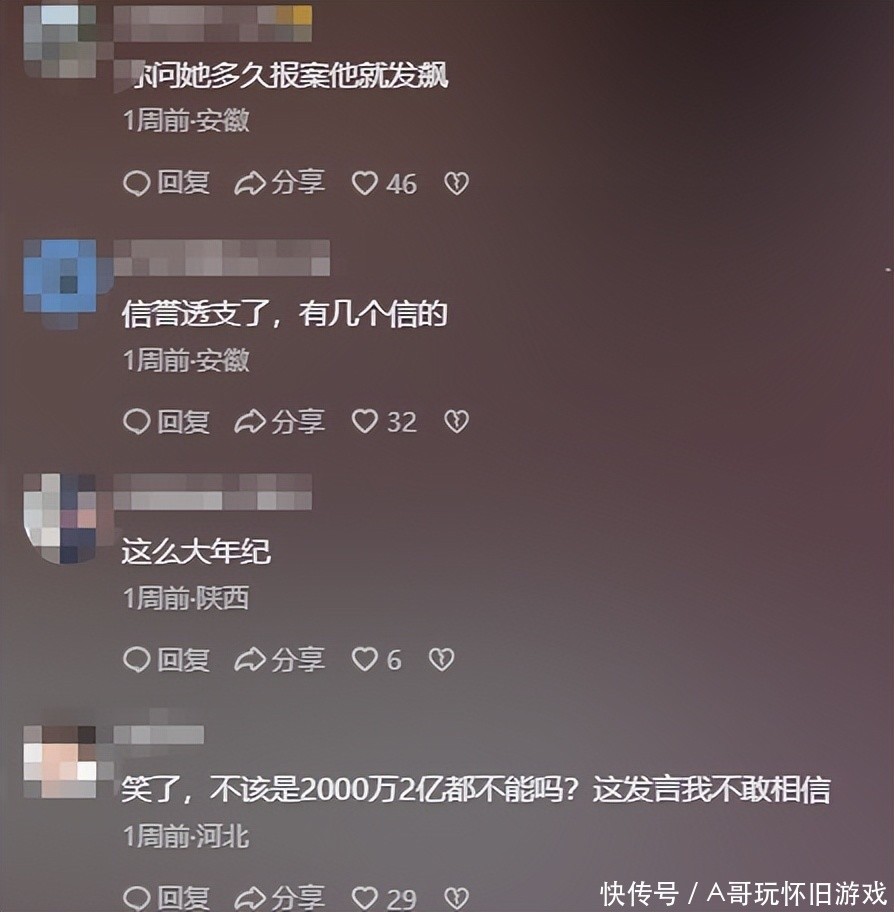Share the comment with 46 likes
The height and width of the screenshot is (912, 894).
click(x=280, y=183)
